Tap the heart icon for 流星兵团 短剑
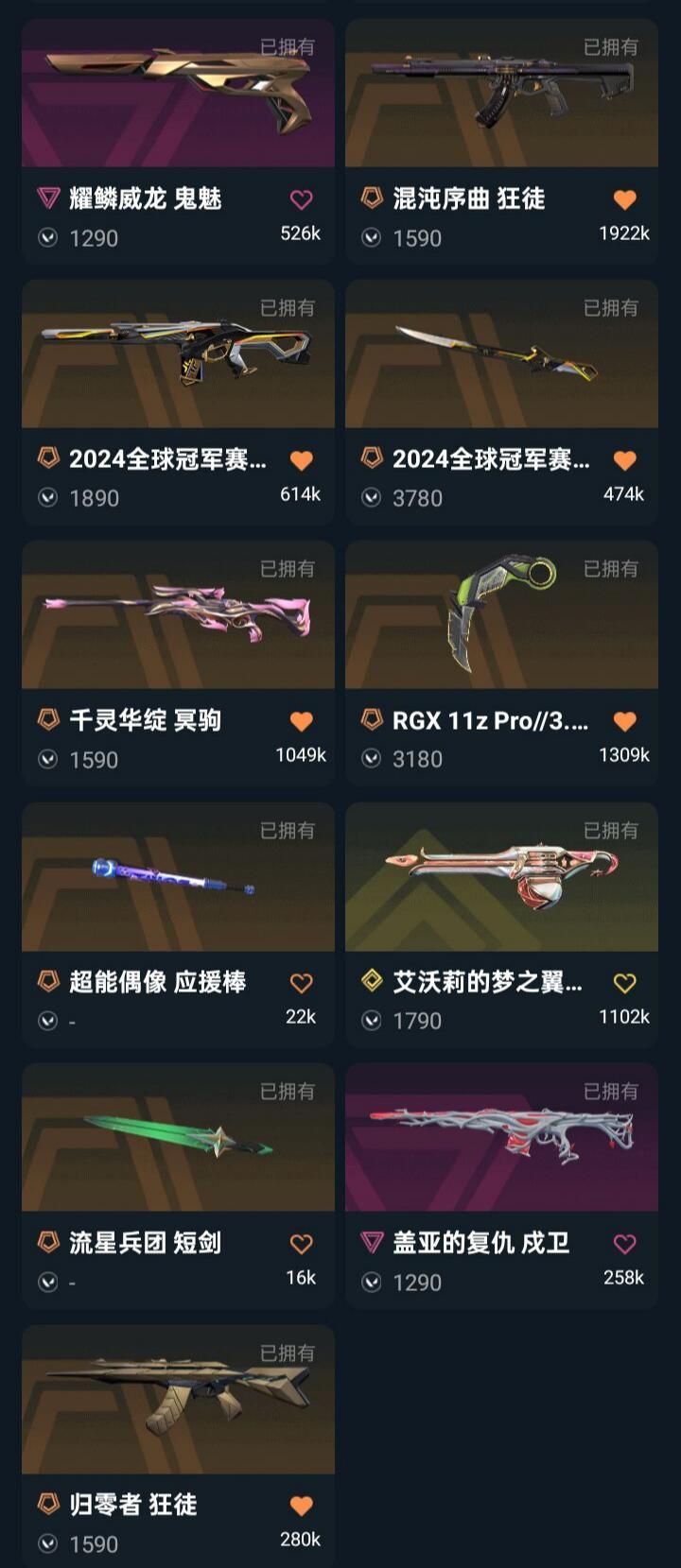681x1568 pixels. [301, 1244]
